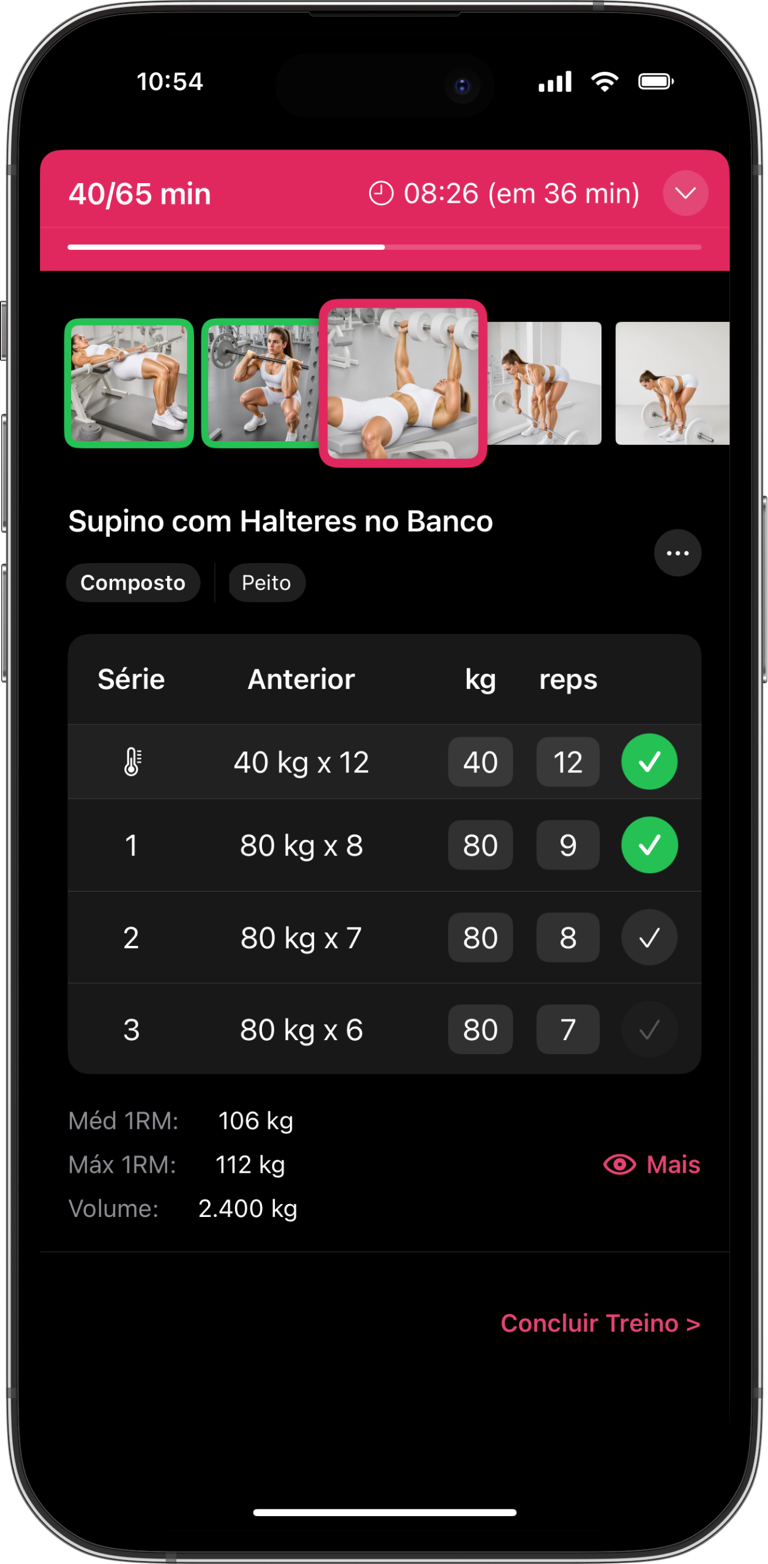This screenshot has width=768, height=1564.
Task: Edit set 1 reps value 9
Action: [568, 845]
